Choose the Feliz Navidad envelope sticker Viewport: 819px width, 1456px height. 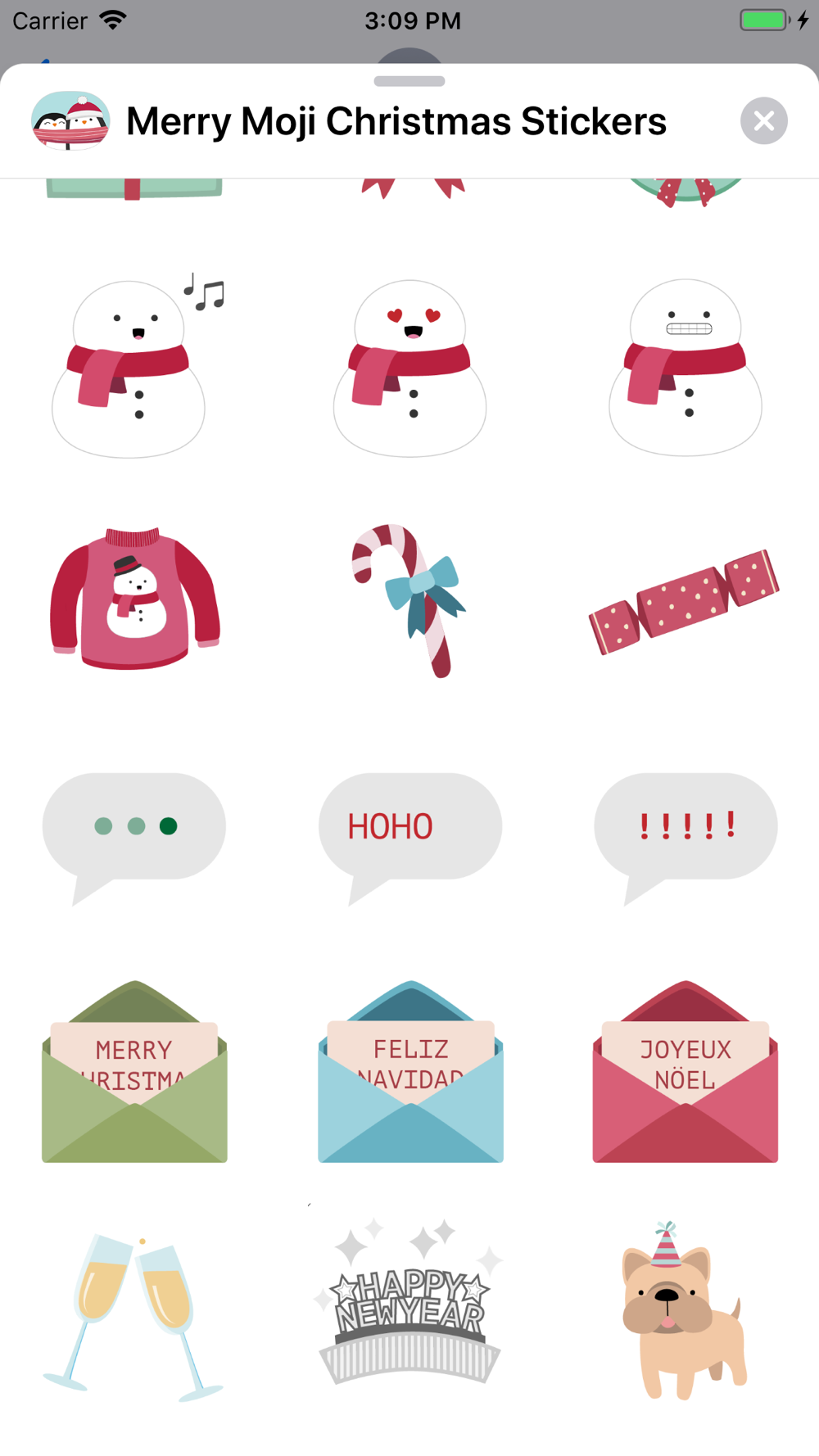(x=410, y=1073)
